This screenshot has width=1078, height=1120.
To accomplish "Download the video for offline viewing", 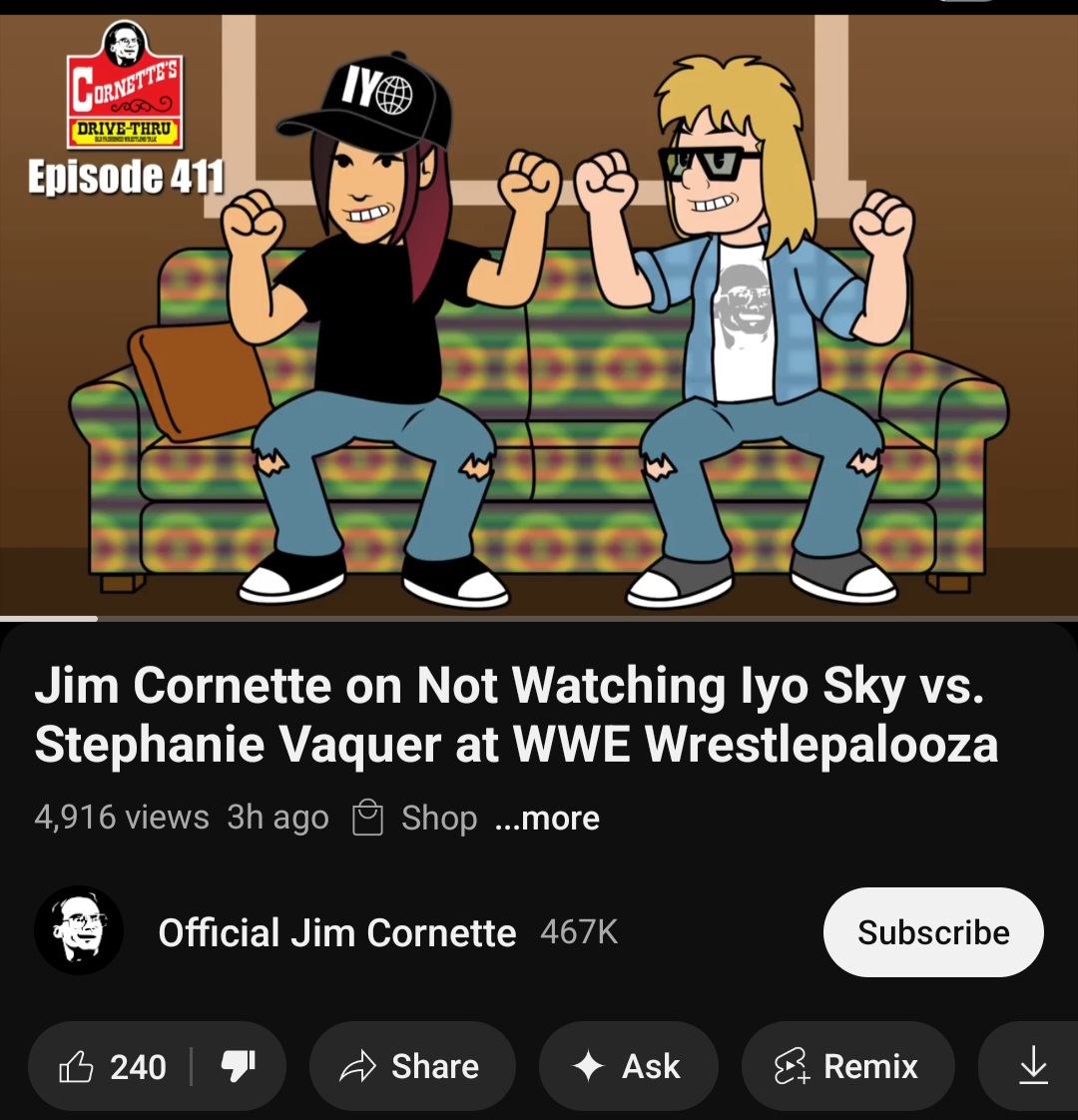I will tap(1033, 1066).
